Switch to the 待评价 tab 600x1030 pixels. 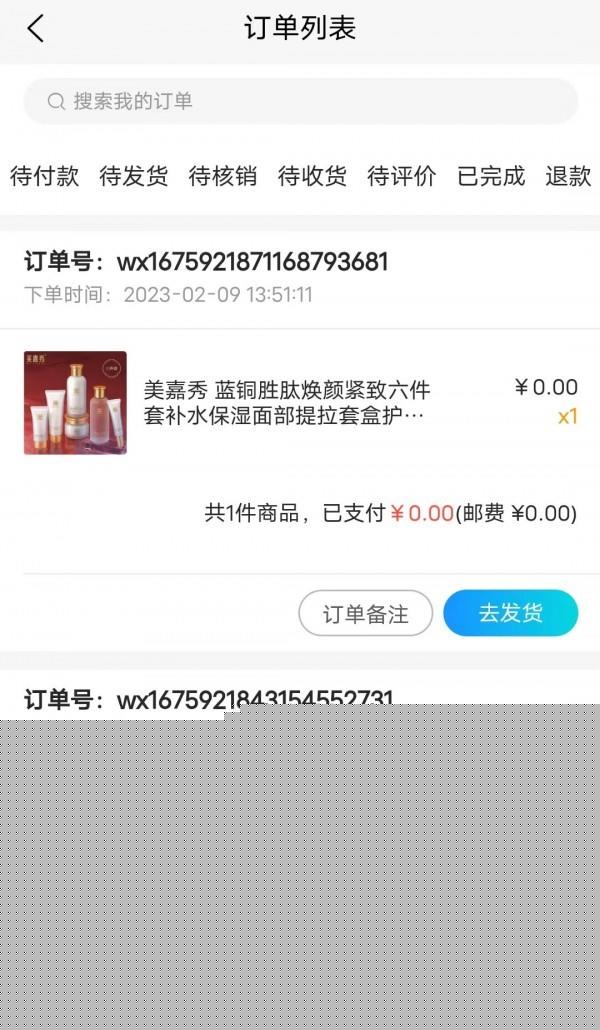tap(402, 177)
